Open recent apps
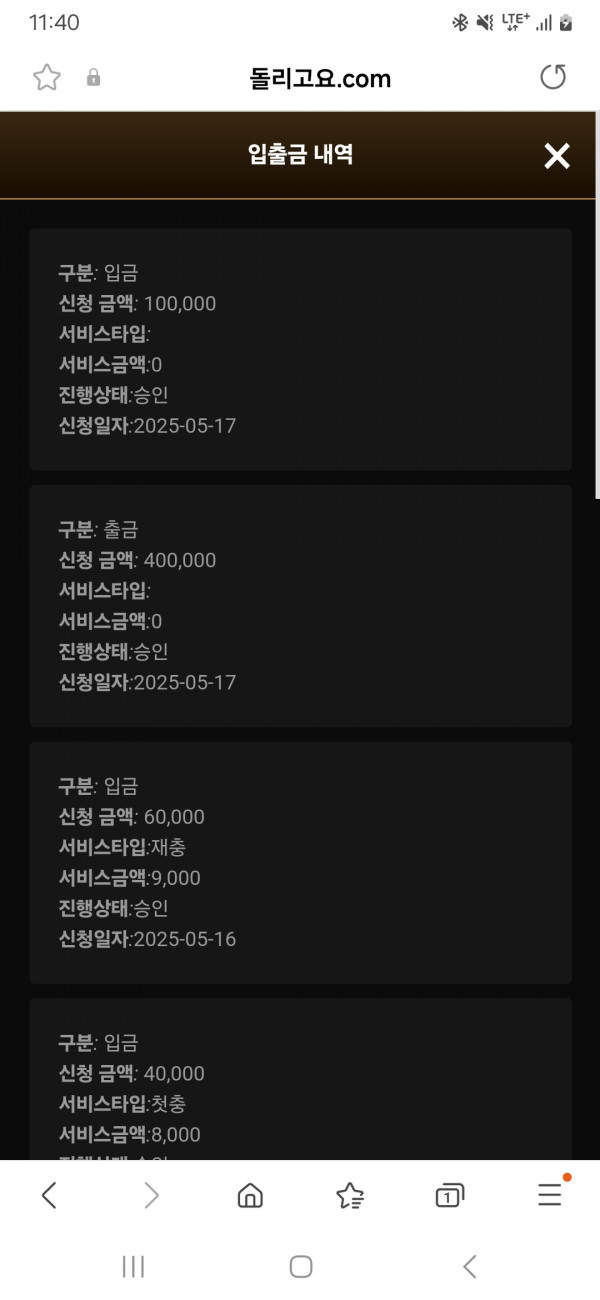Image resolution: width=600 pixels, height=1300 pixels. [133, 1267]
